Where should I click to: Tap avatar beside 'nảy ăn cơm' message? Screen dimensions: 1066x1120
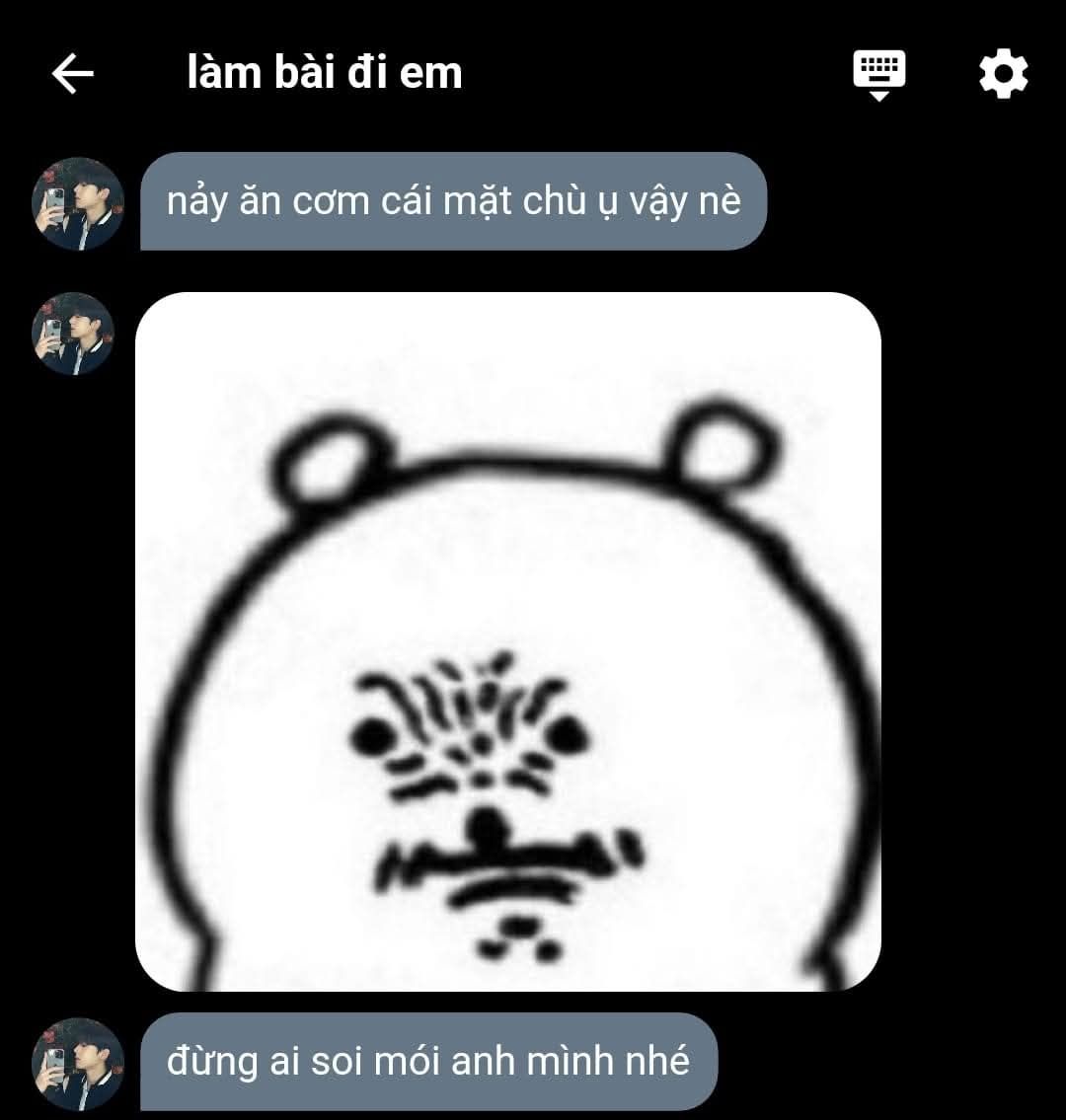(x=78, y=202)
